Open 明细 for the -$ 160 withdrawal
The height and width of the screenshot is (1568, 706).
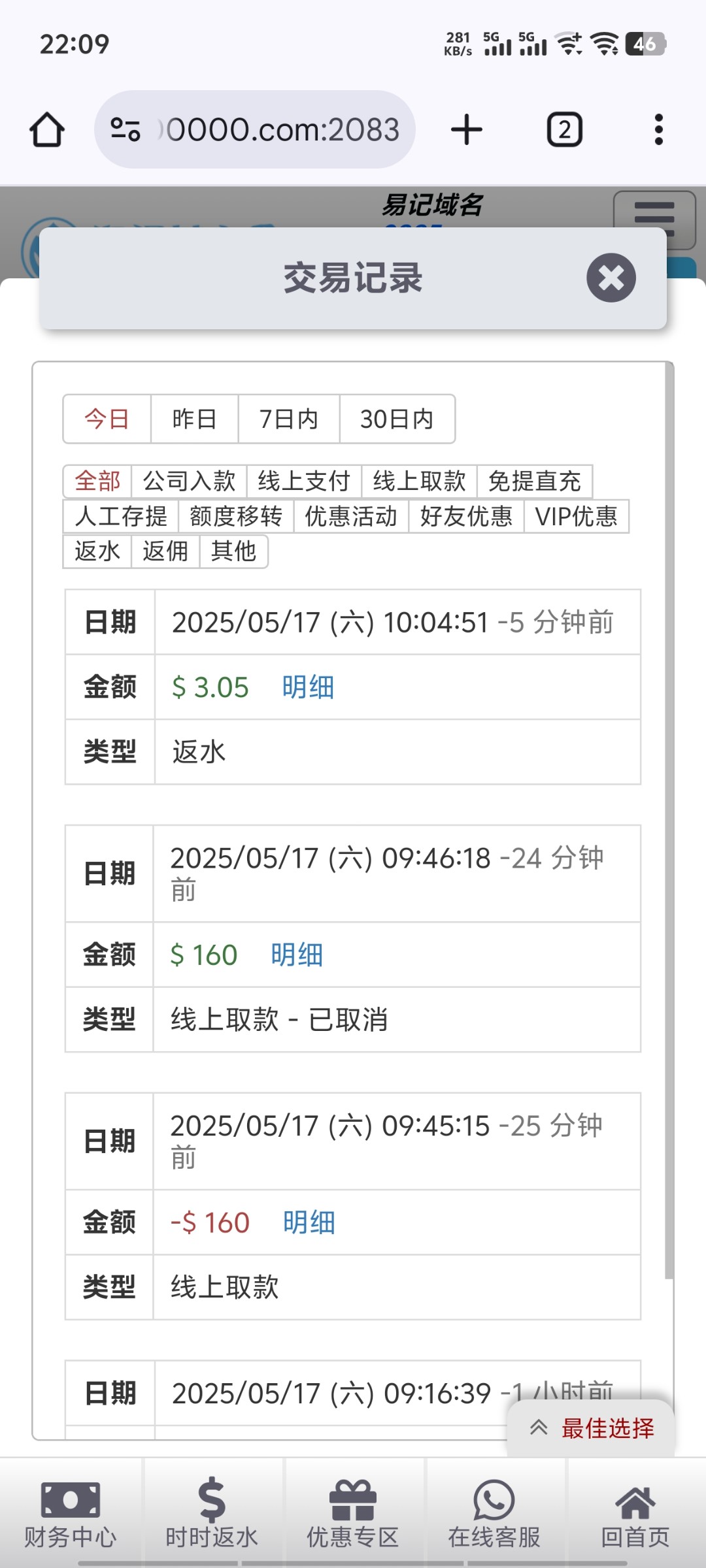pyautogui.click(x=309, y=1222)
